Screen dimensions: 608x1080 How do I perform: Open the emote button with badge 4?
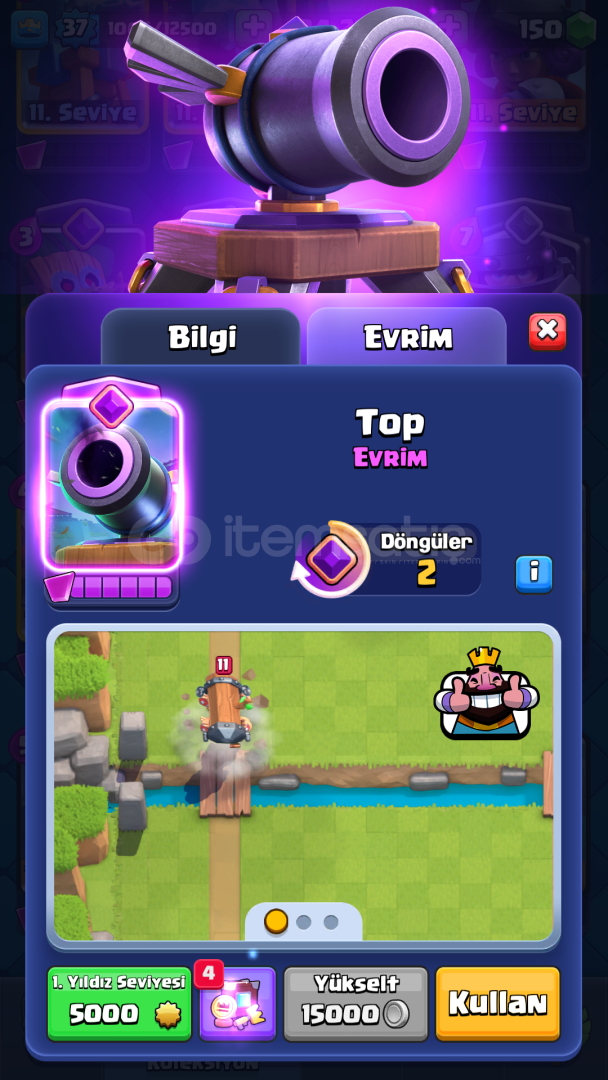238,1004
